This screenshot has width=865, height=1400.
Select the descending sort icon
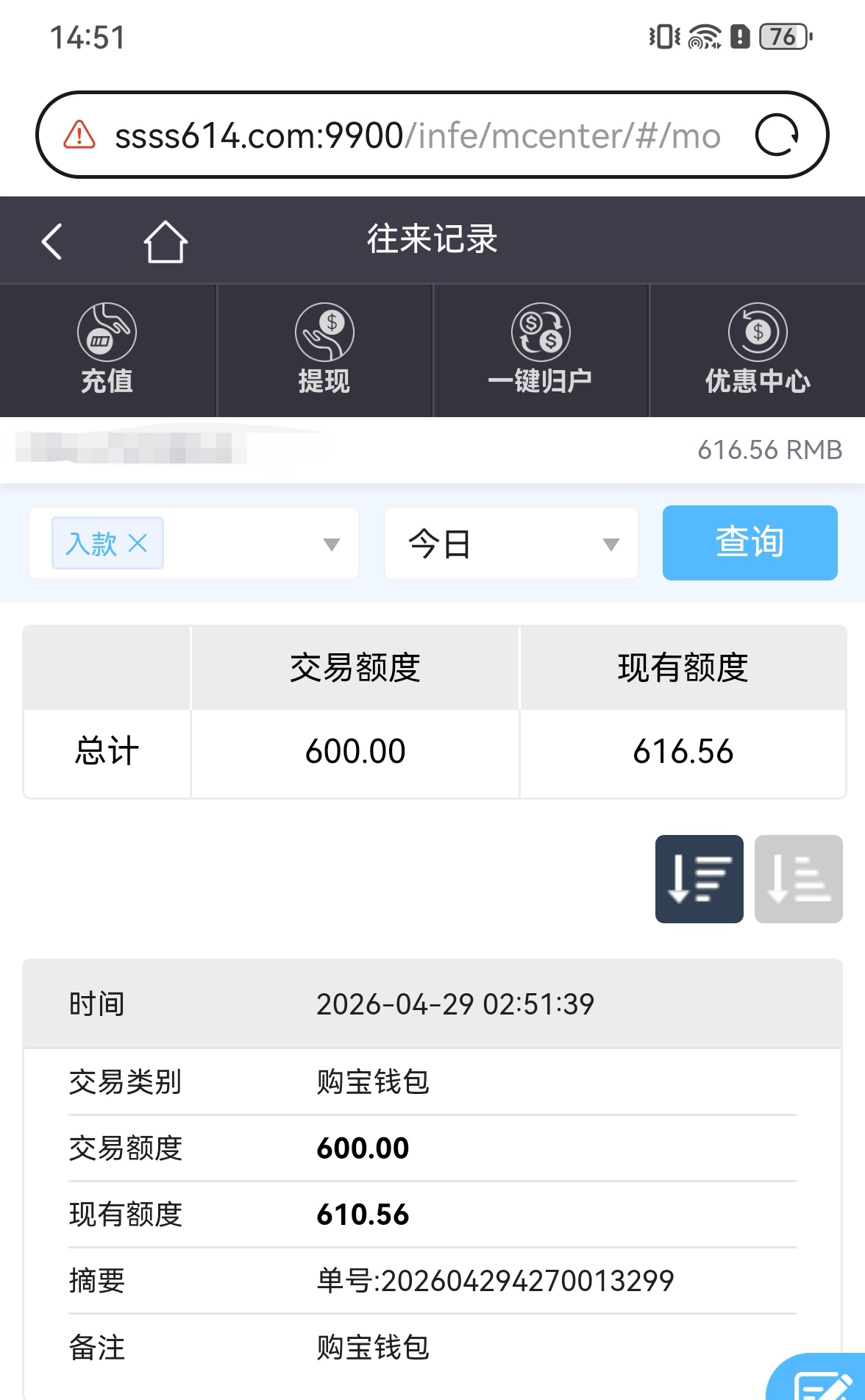click(x=699, y=880)
